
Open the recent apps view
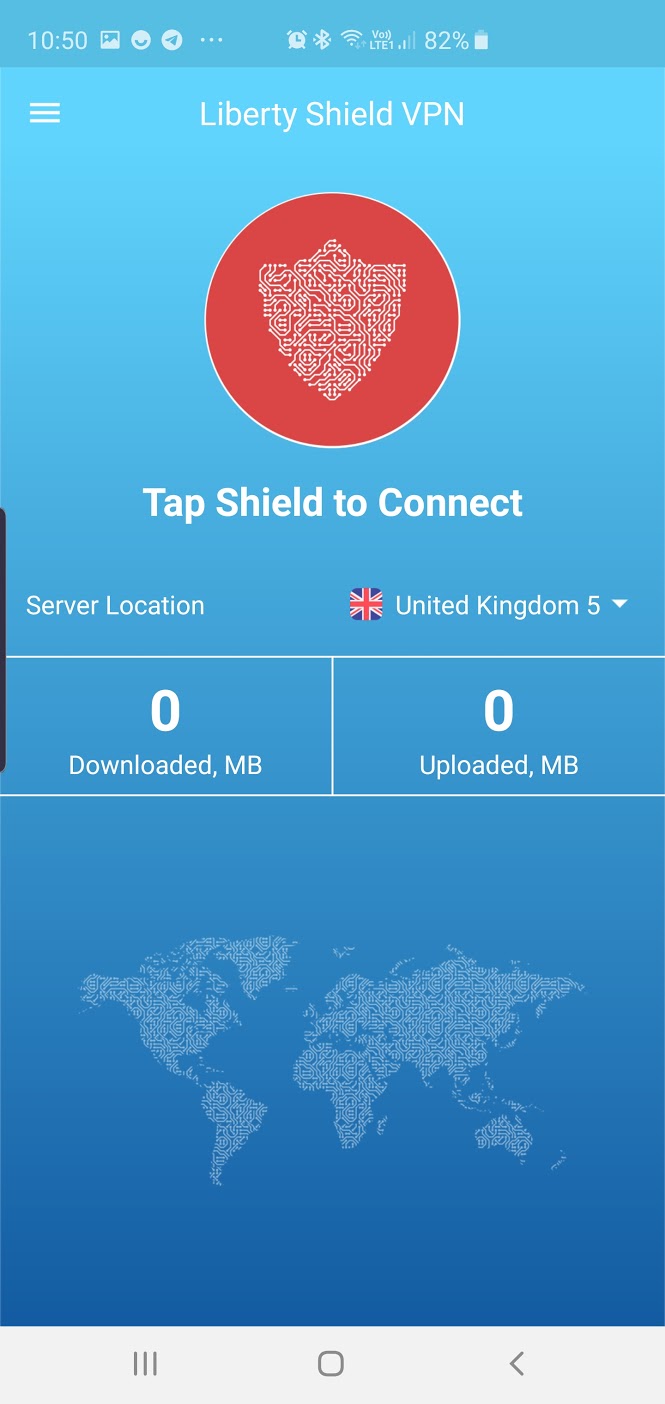coord(145,1363)
